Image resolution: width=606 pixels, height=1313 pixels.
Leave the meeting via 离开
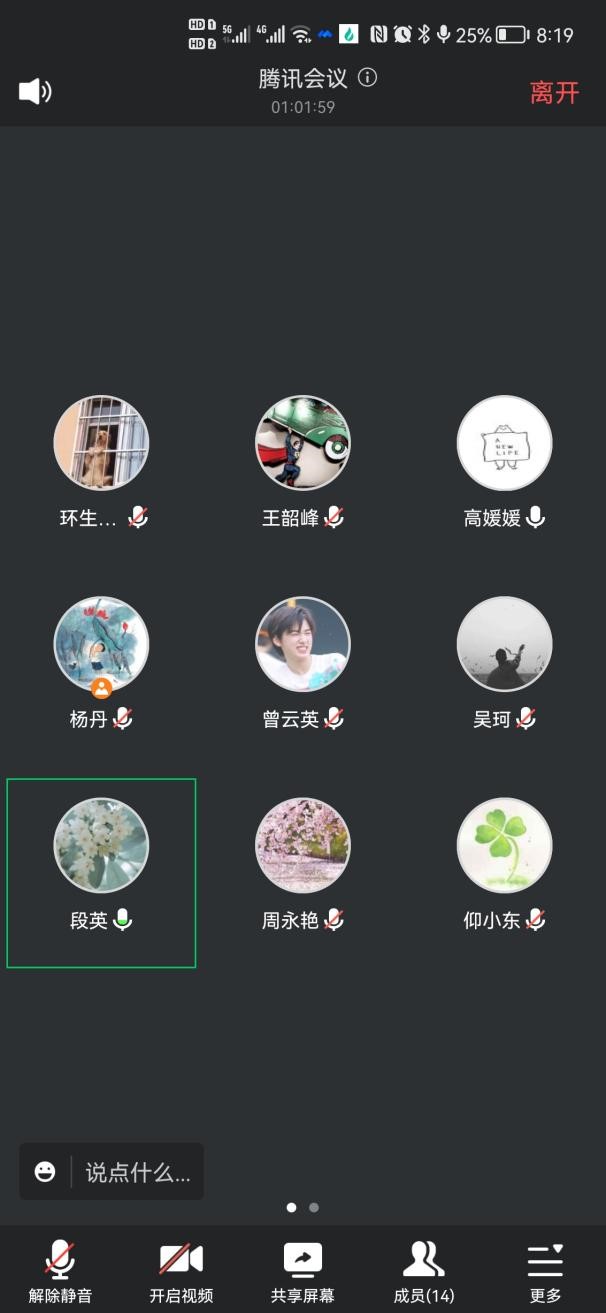tap(554, 93)
